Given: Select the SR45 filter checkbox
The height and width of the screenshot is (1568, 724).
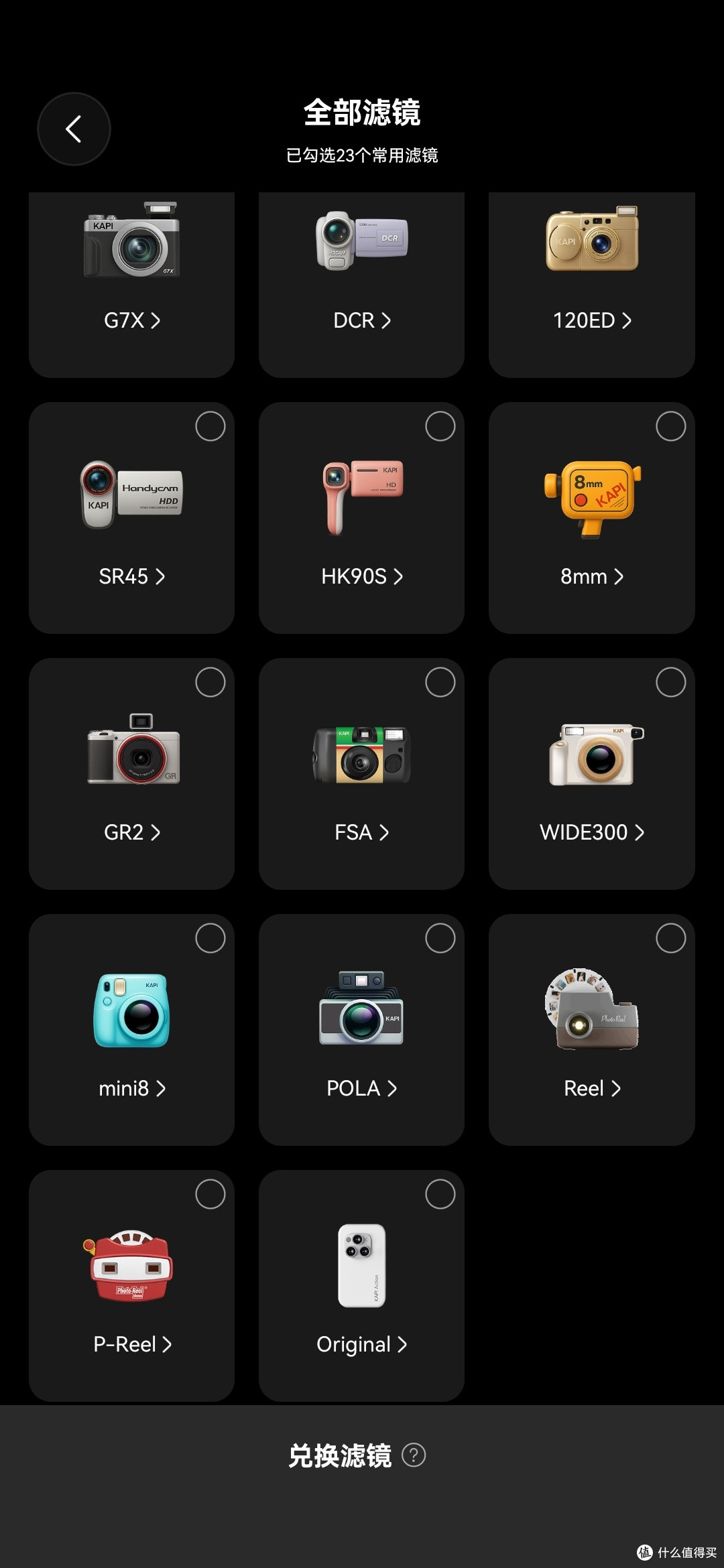Looking at the screenshot, I should pos(210,426).
